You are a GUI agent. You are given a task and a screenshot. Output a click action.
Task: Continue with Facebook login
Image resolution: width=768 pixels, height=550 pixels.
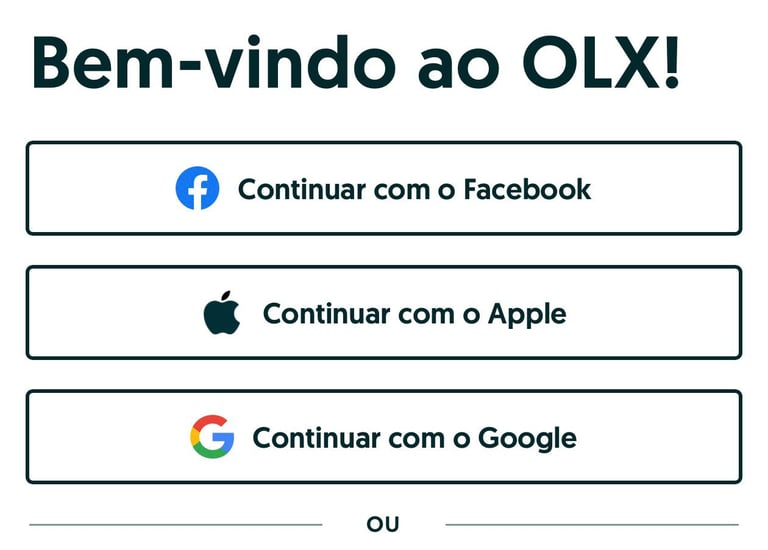[384, 188]
